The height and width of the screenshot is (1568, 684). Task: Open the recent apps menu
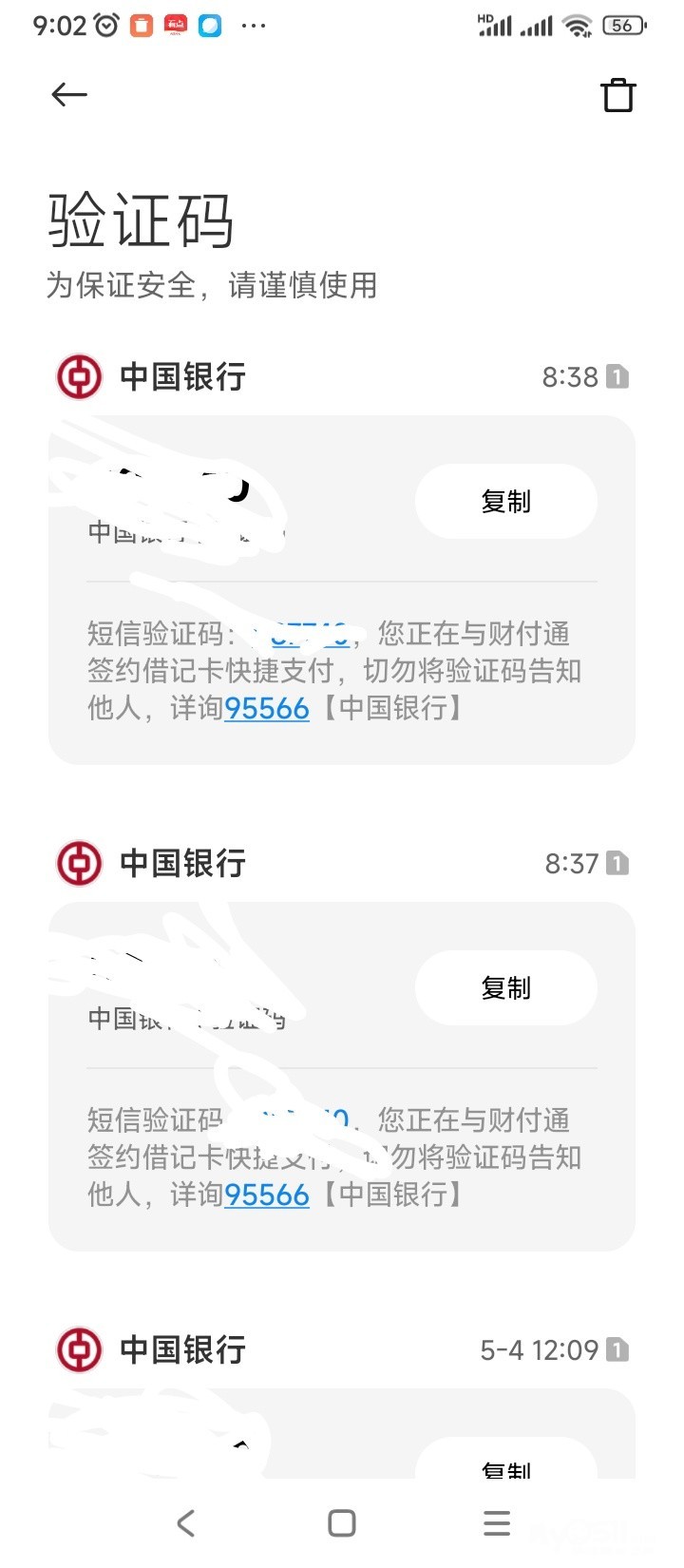[497, 1523]
